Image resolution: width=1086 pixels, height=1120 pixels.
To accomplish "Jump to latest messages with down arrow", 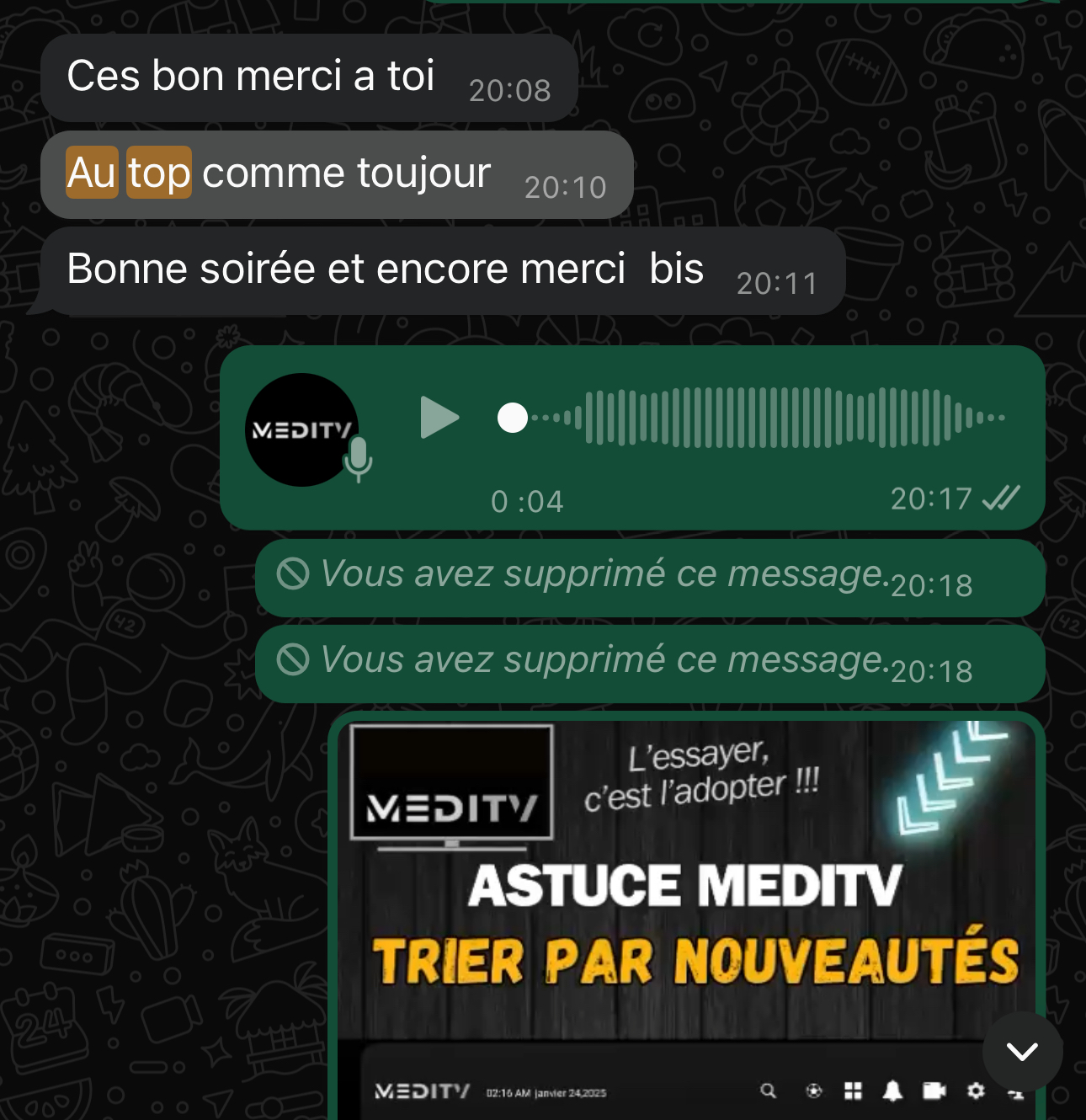I will pos(1022,1051).
